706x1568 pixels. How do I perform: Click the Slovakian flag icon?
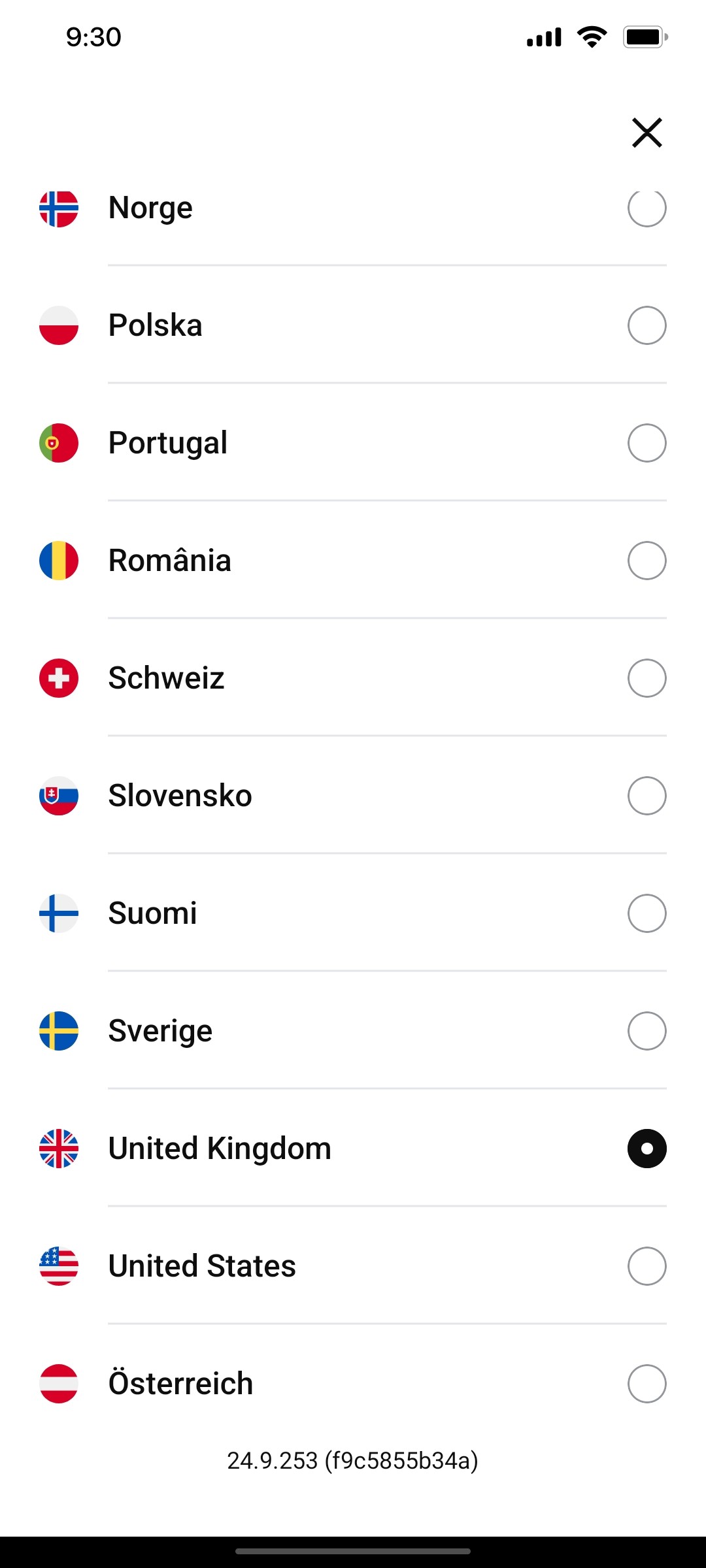pos(59,795)
